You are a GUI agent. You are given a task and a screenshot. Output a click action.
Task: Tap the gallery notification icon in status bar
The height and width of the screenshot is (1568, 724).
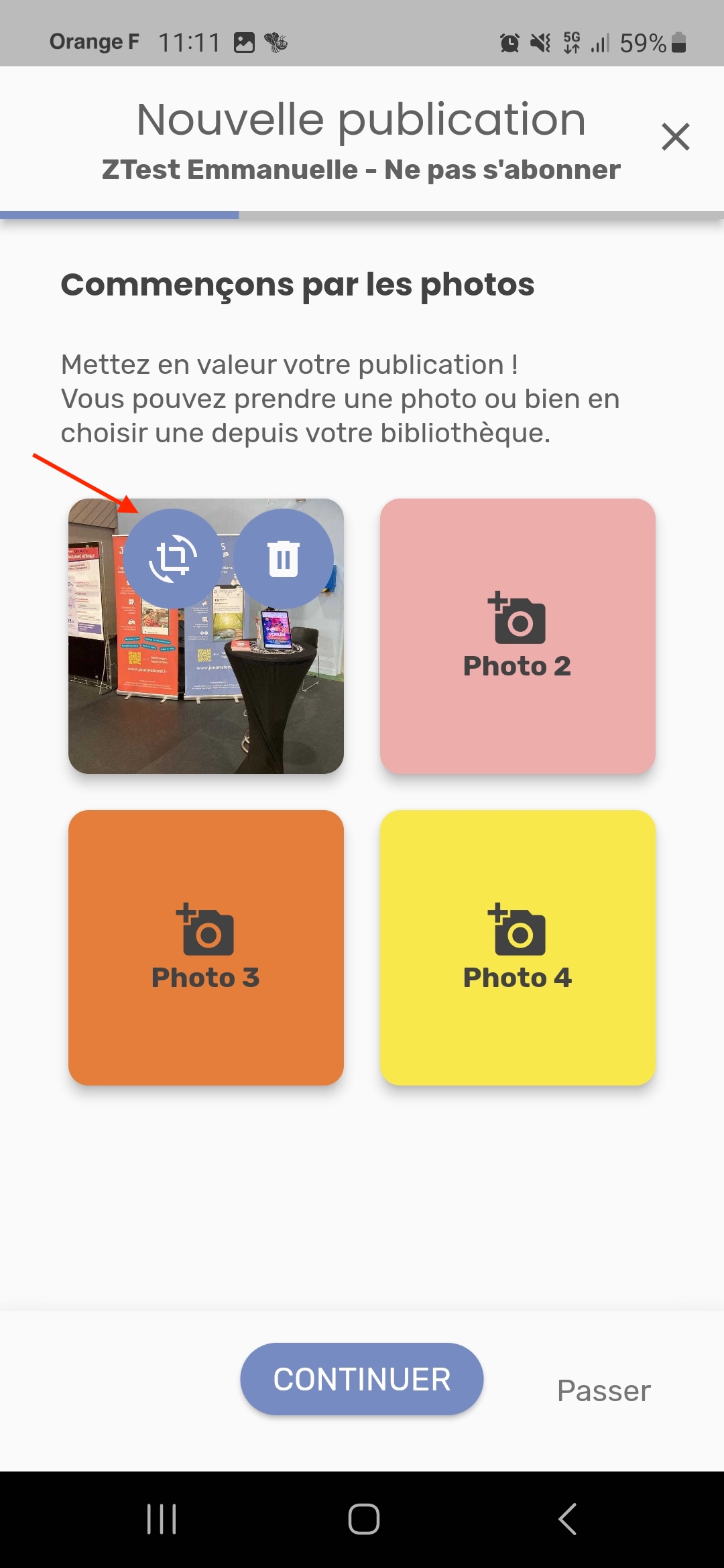tap(245, 43)
